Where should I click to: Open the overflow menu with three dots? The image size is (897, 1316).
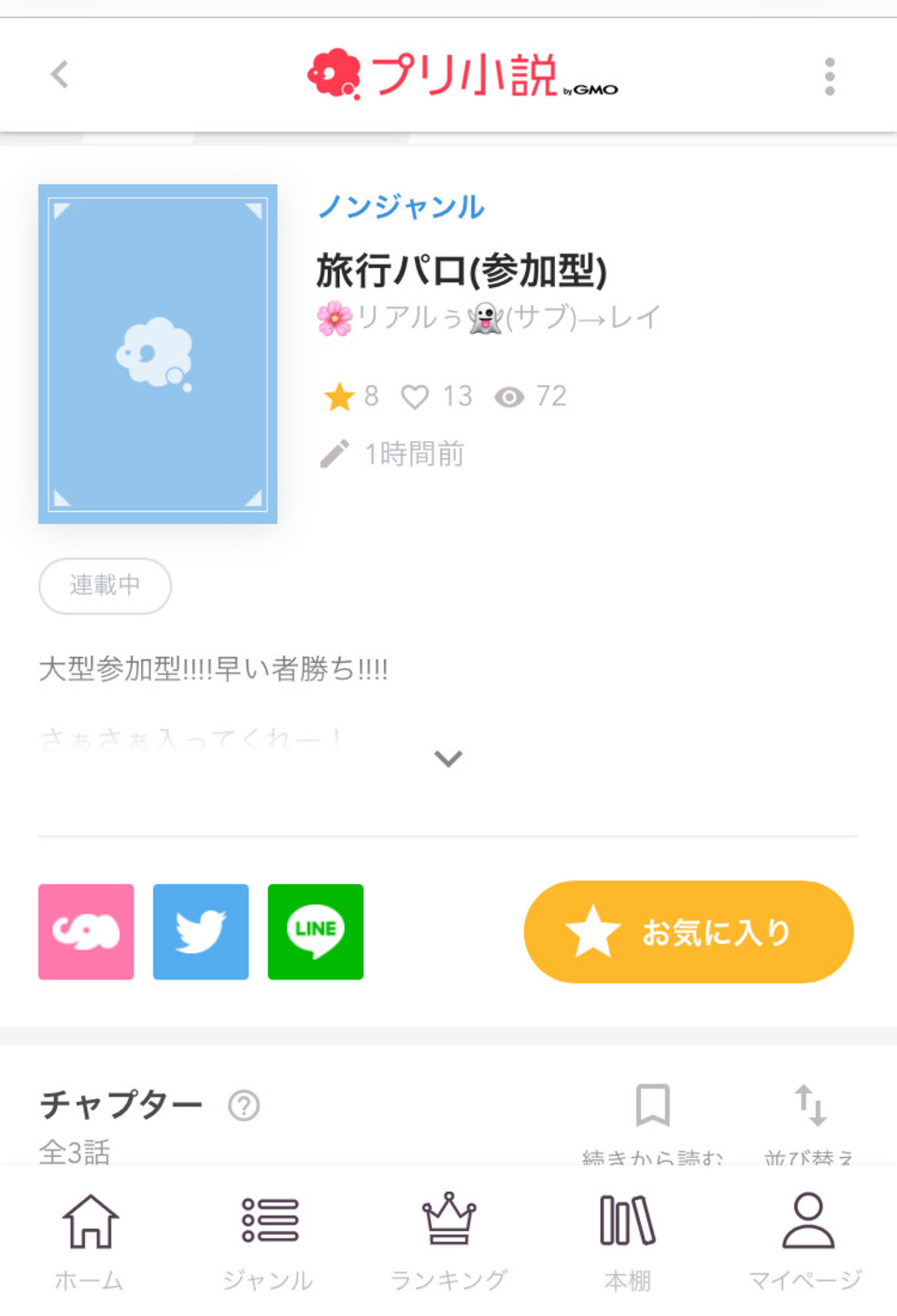click(829, 76)
